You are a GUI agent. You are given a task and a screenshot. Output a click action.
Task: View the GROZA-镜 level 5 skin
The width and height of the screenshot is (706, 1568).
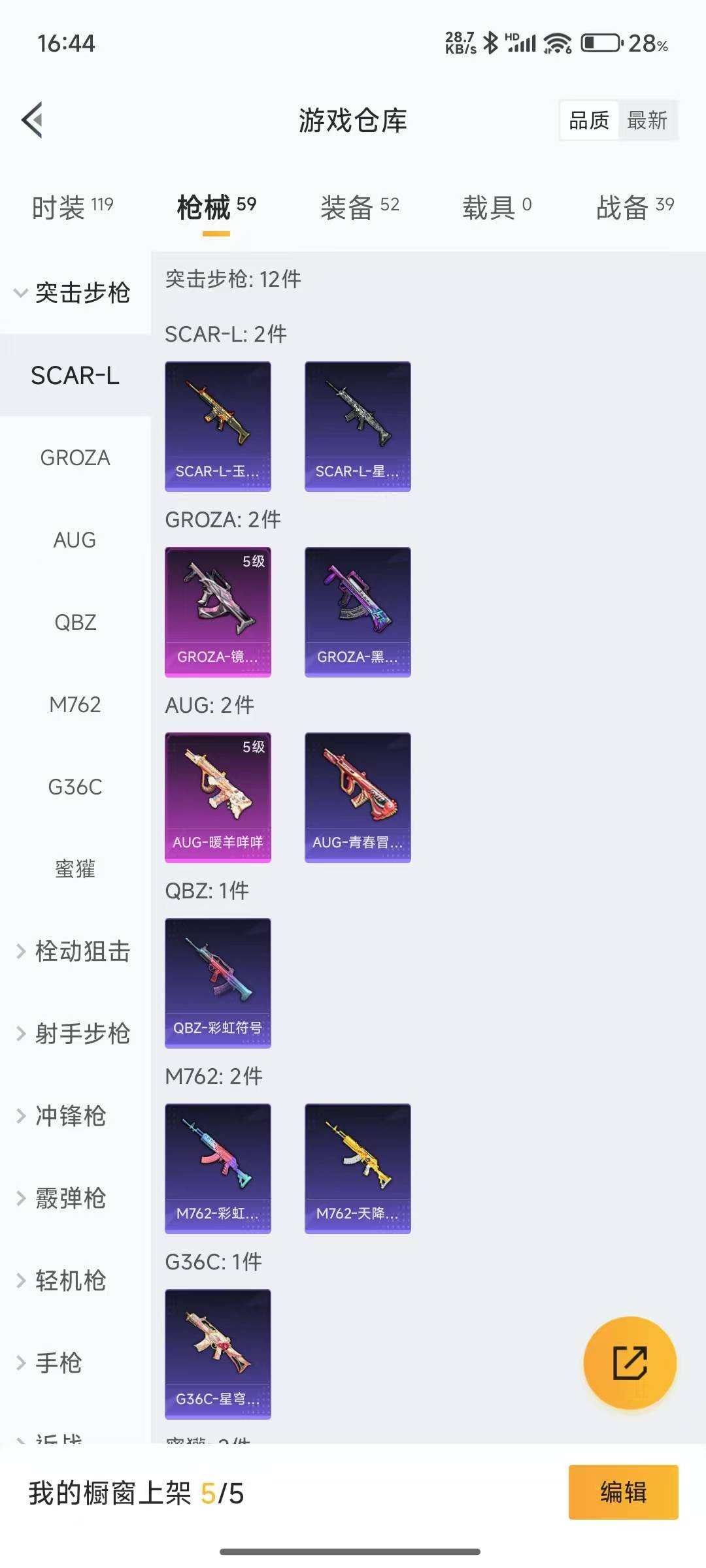point(218,612)
